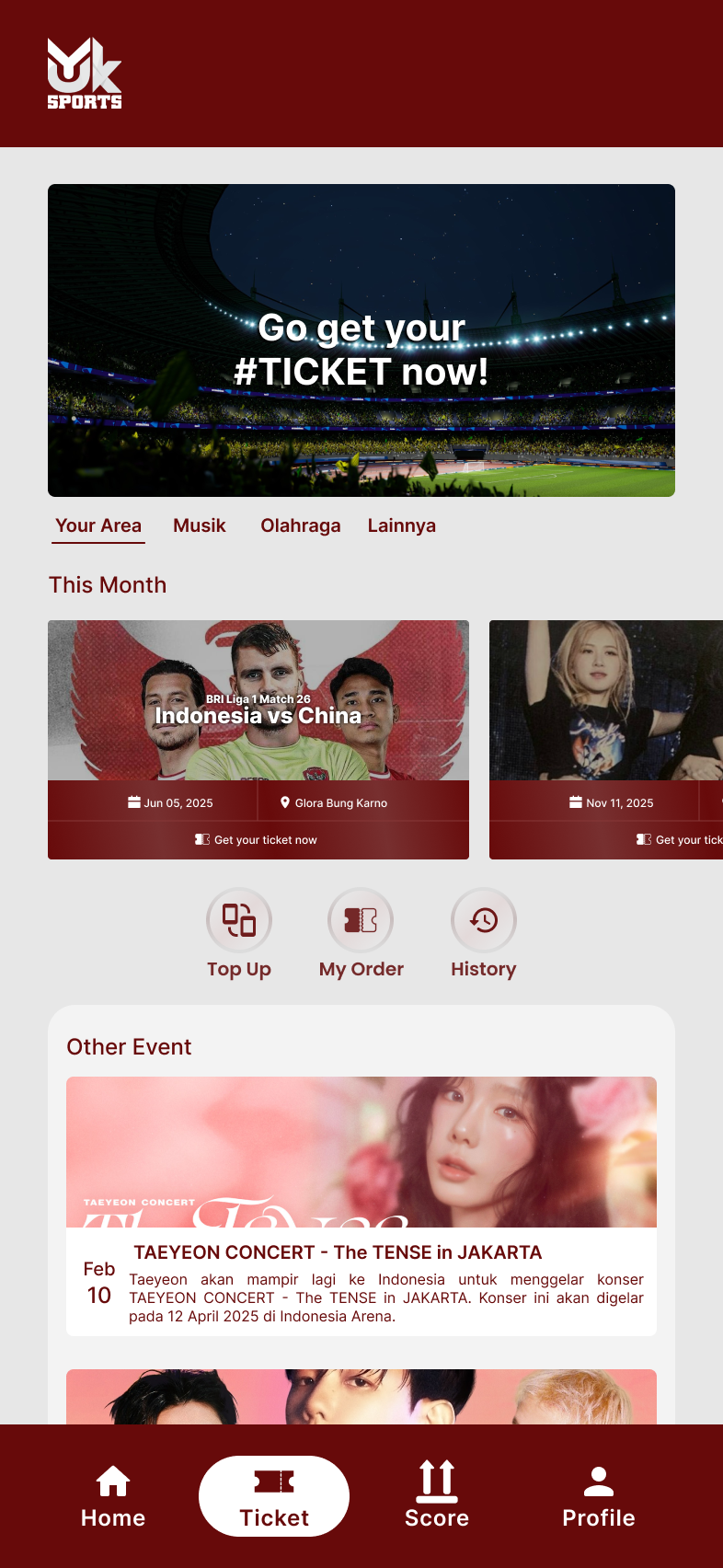Open the TAEYEON CONCERT event card
Viewport: 723px width, 1568px height.
click(x=361, y=1205)
